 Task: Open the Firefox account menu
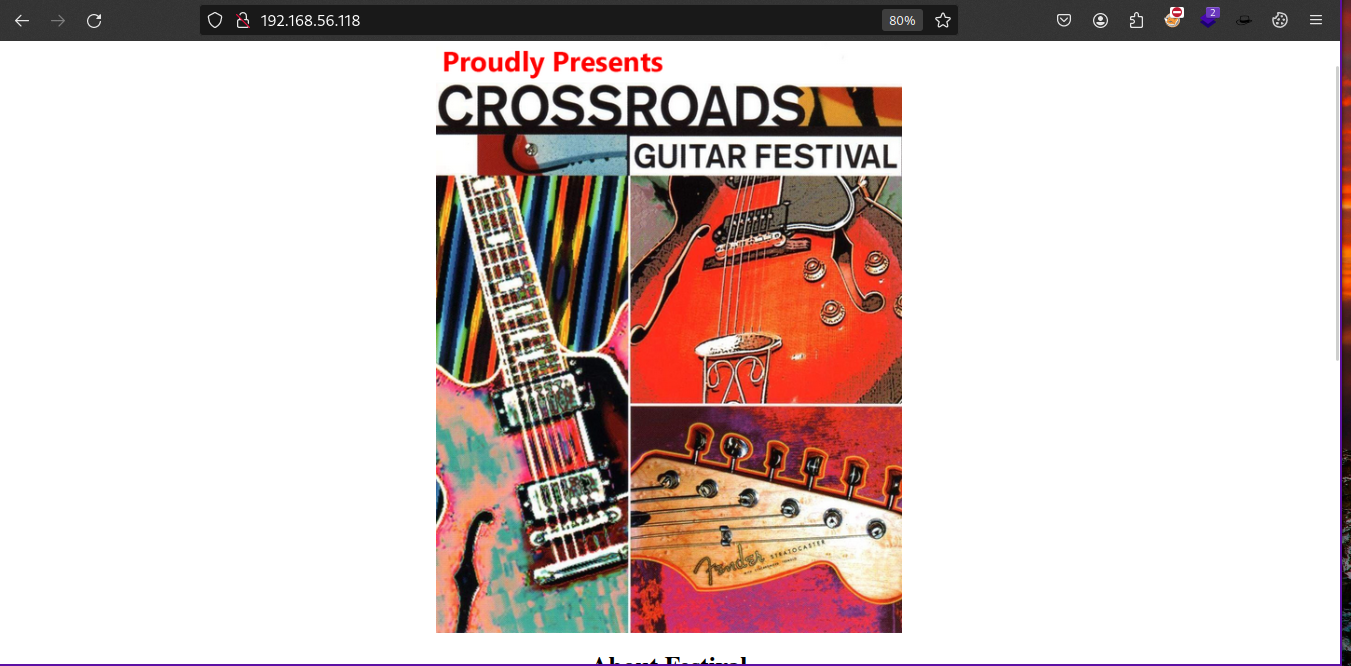click(x=1100, y=20)
